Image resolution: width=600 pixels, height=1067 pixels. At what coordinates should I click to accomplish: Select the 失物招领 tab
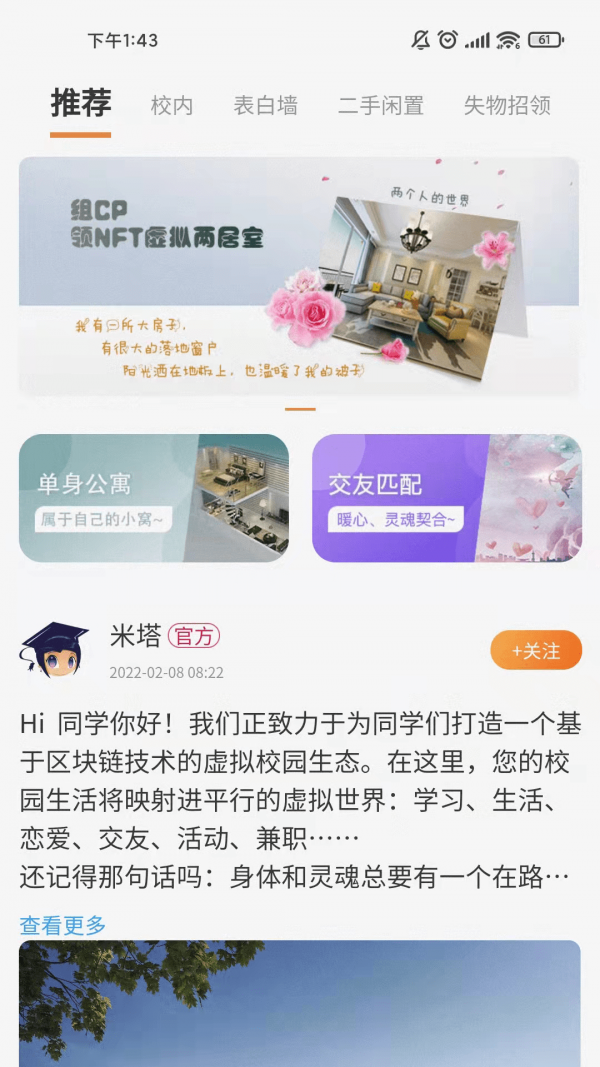coord(507,105)
